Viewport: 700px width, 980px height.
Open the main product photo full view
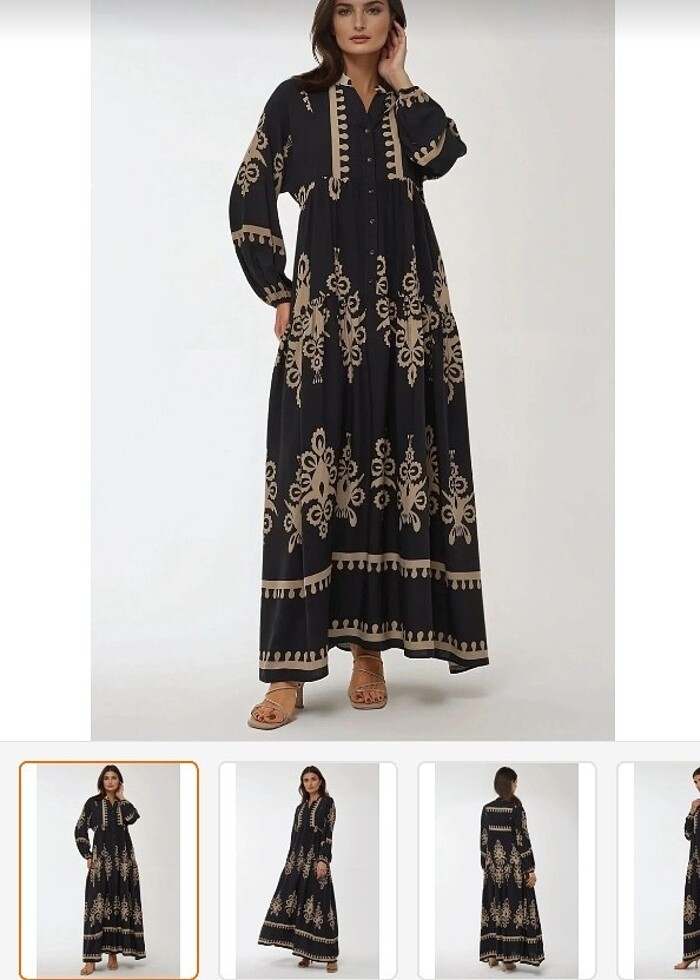pos(352,370)
